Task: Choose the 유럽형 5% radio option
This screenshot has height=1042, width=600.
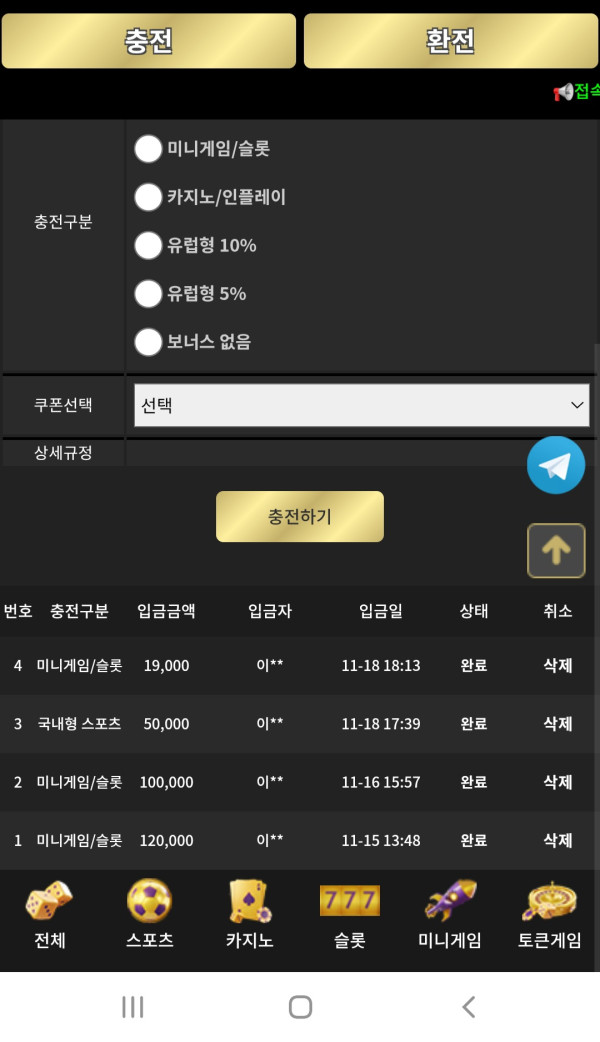Action: 148,293
